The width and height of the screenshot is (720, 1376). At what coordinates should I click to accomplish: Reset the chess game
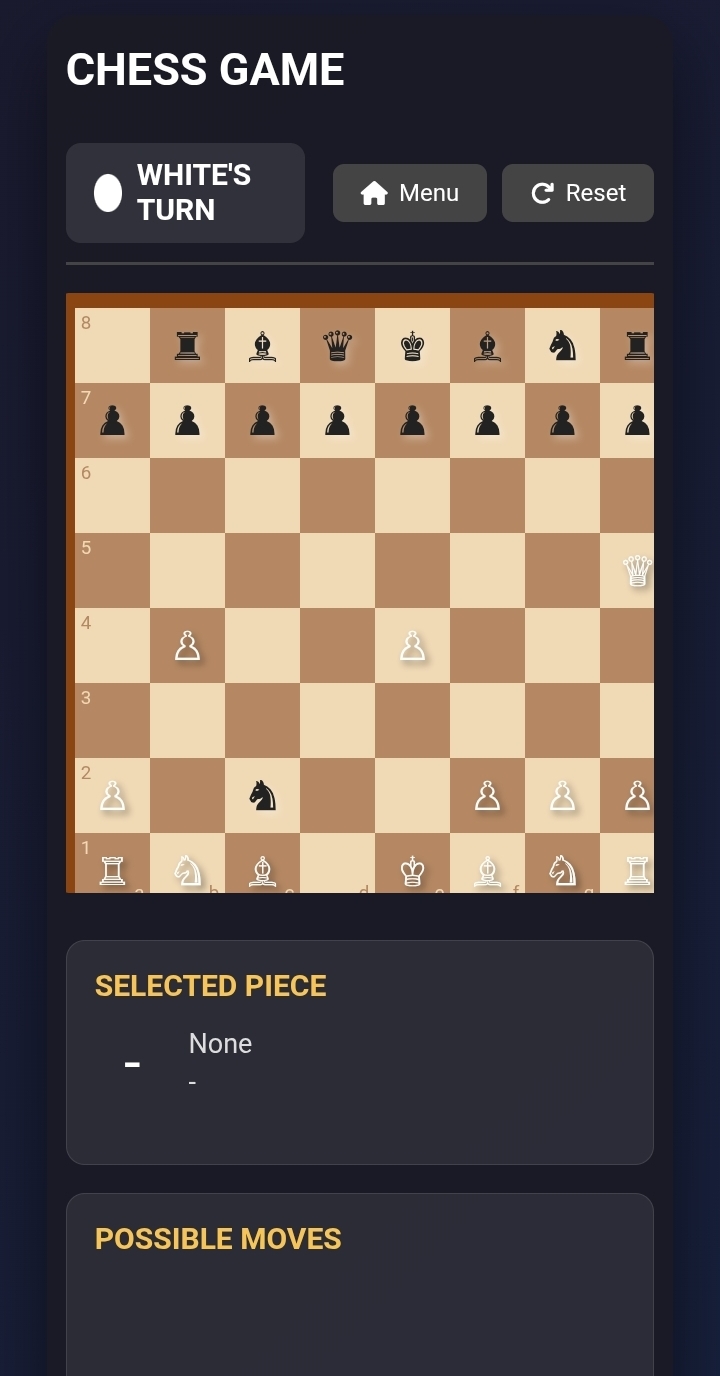tap(577, 193)
